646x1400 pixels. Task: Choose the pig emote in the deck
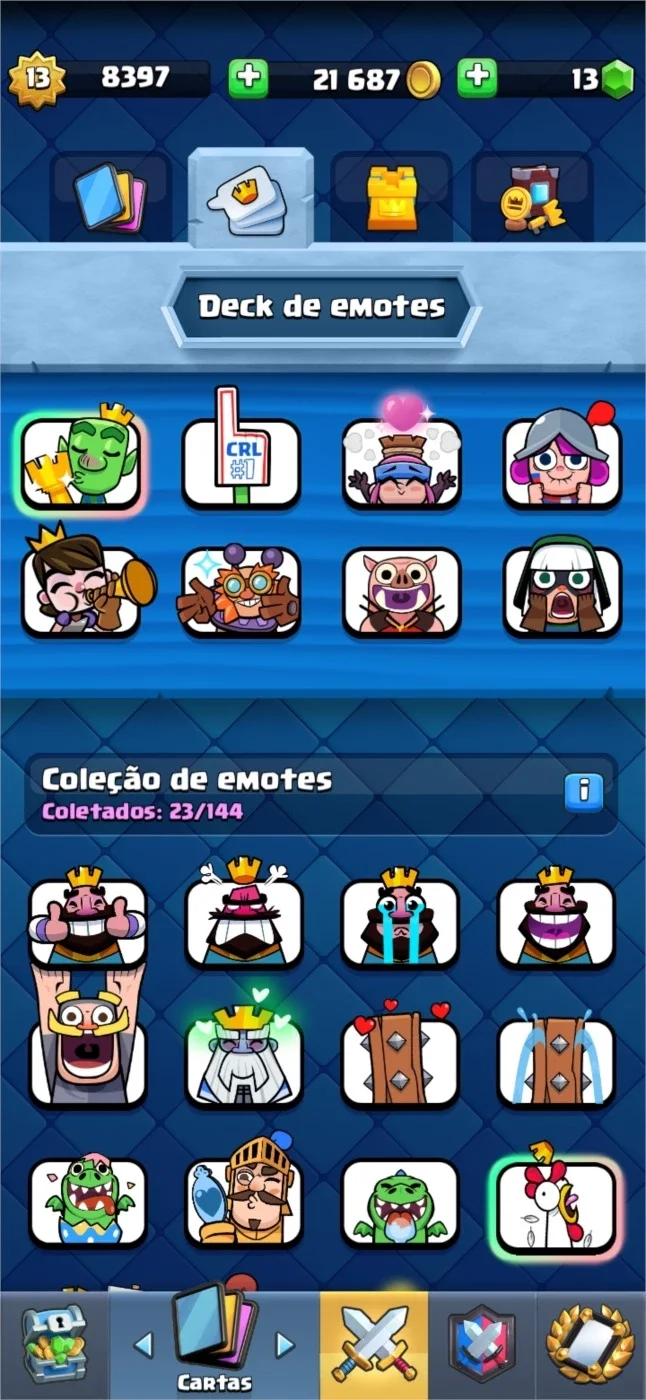click(402, 590)
